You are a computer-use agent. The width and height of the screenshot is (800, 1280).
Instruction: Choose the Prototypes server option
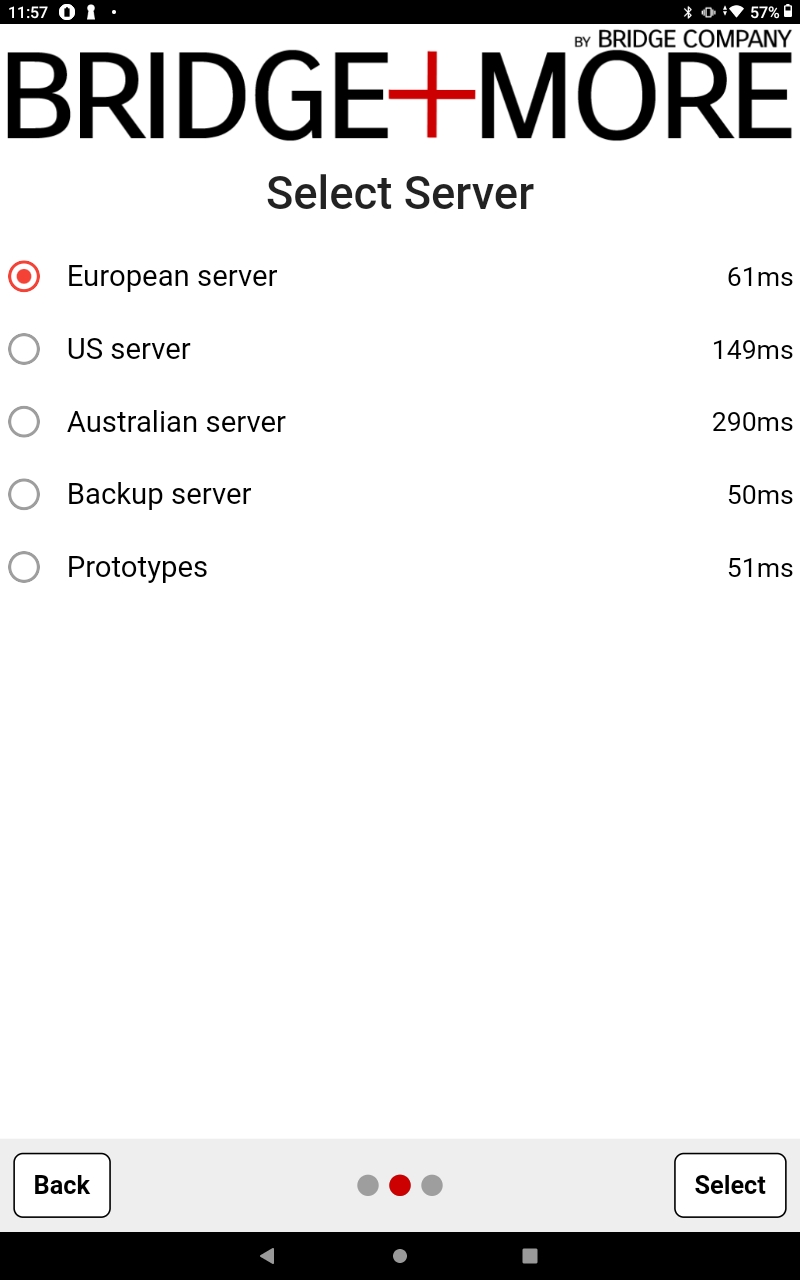point(24,567)
